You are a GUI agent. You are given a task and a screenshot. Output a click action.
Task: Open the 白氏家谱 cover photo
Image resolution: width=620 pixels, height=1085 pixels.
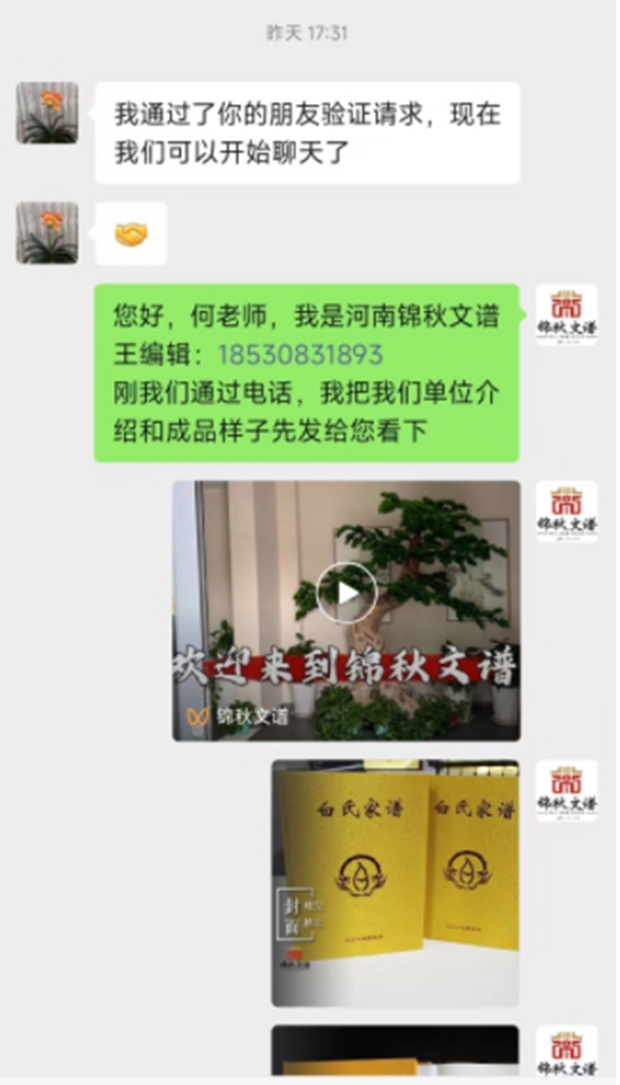tap(395, 883)
